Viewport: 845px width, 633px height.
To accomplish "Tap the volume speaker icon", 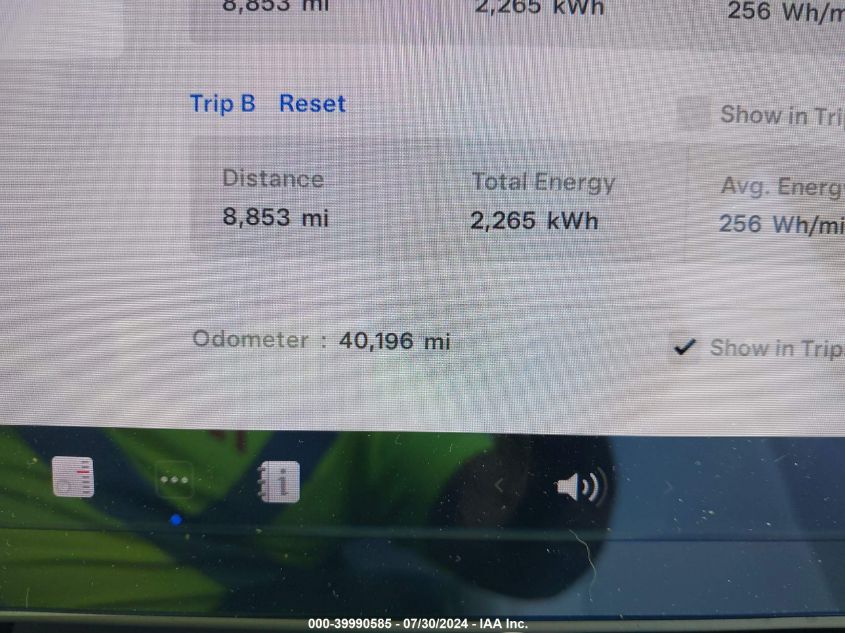I will click(x=580, y=487).
